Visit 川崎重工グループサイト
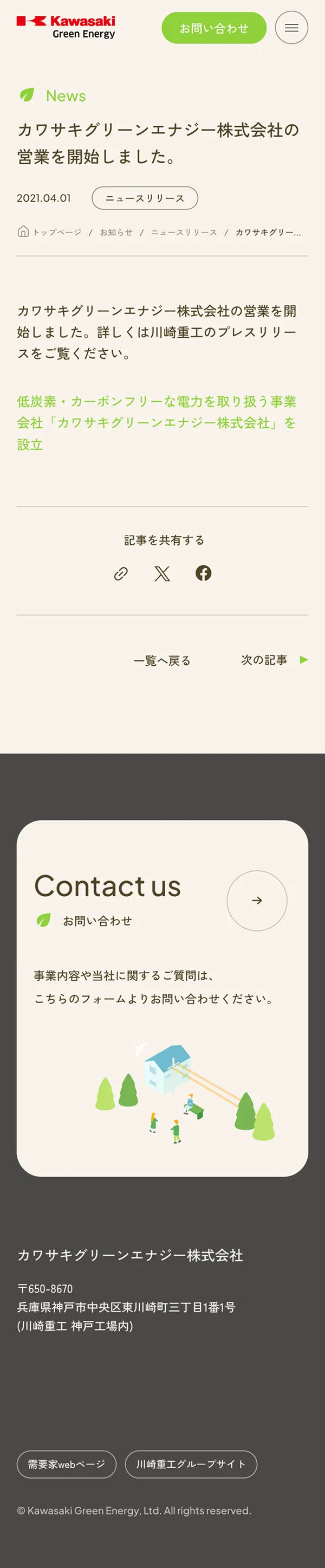The width and height of the screenshot is (325, 1568). (x=191, y=1464)
